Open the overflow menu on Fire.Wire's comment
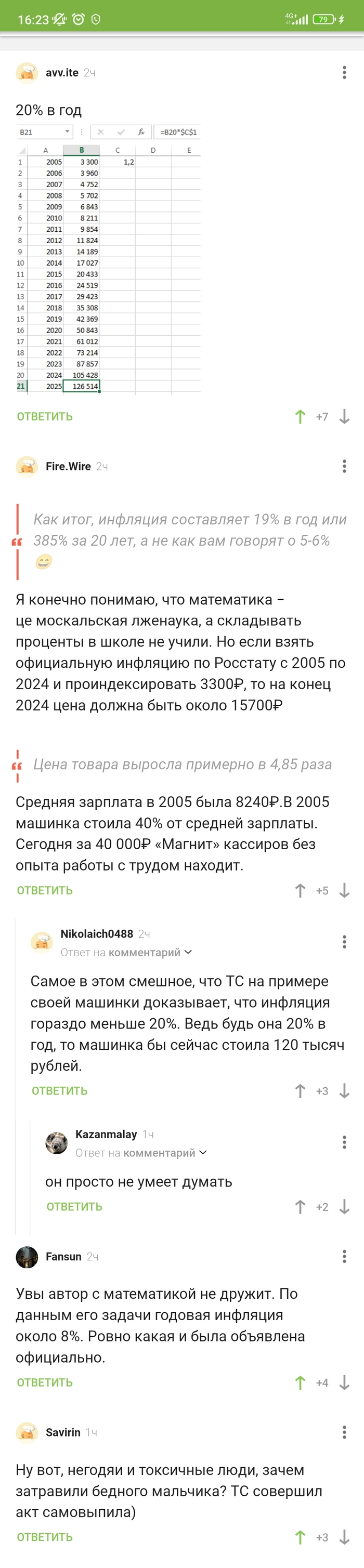This screenshot has height=1568, width=364. (x=344, y=466)
